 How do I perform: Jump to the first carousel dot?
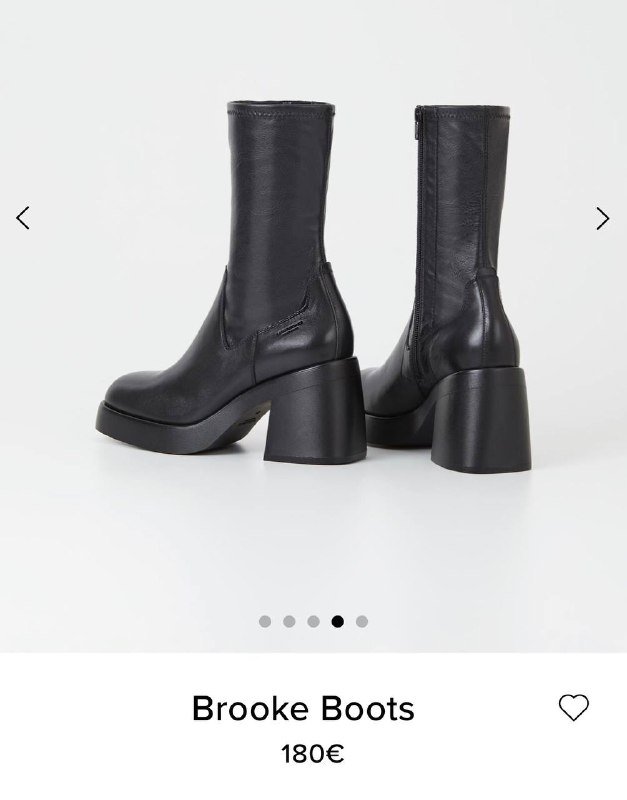pos(265,621)
